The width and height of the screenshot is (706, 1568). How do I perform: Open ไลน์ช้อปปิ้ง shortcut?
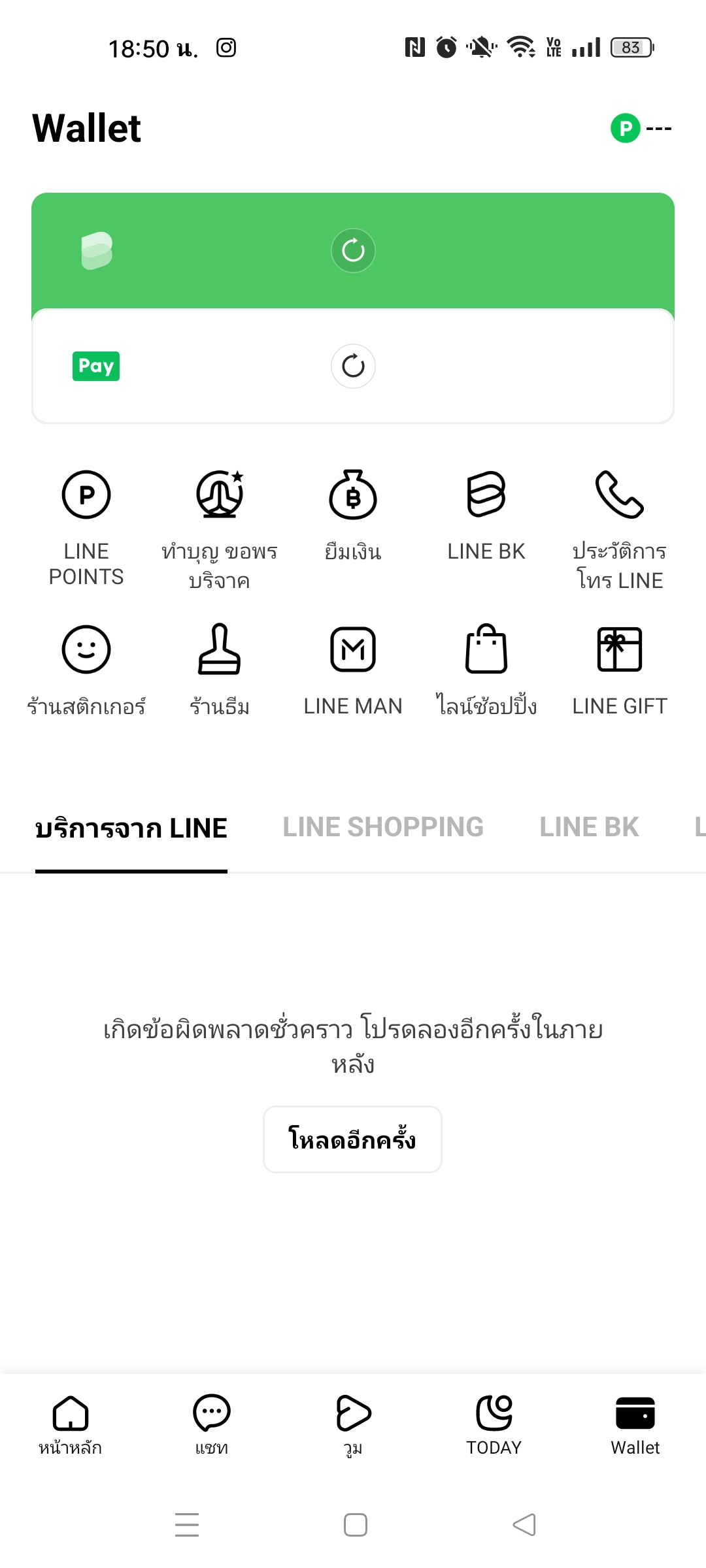pyautogui.click(x=486, y=670)
